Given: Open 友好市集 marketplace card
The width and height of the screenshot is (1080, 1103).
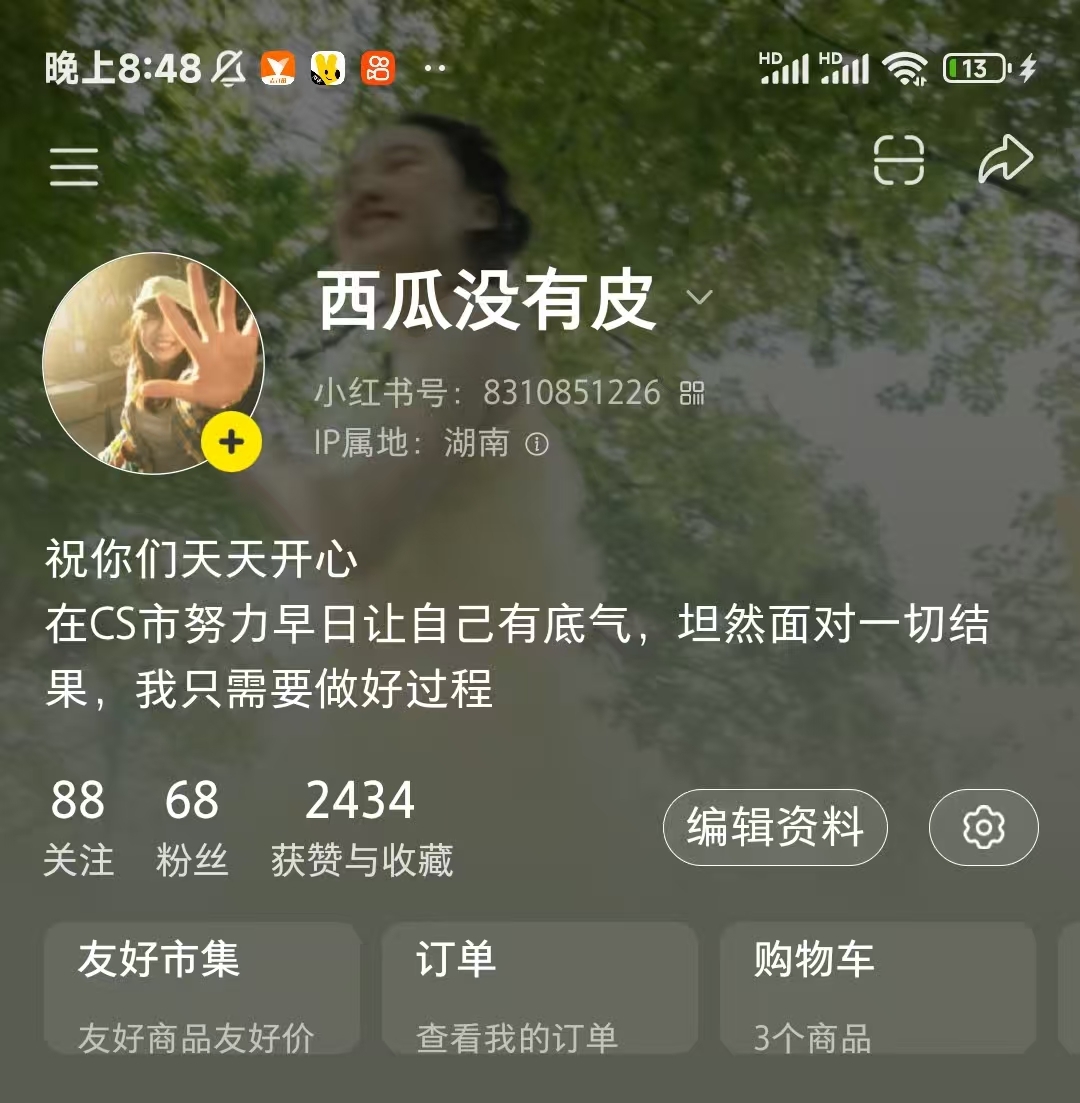Looking at the screenshot, I should click(x=200, y=988).
